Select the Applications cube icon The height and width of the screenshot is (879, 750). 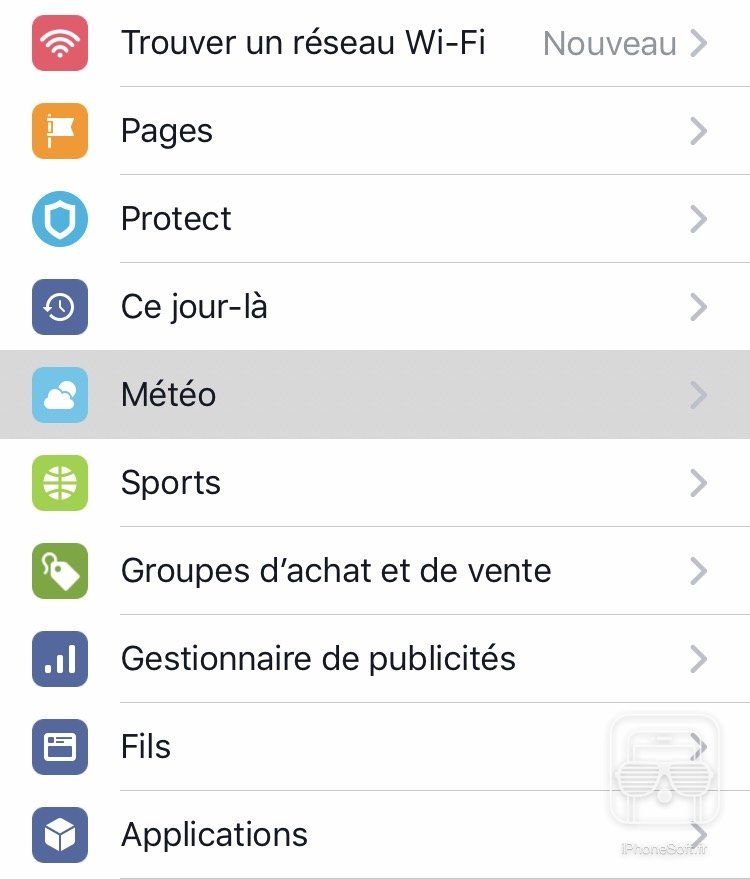60,835
